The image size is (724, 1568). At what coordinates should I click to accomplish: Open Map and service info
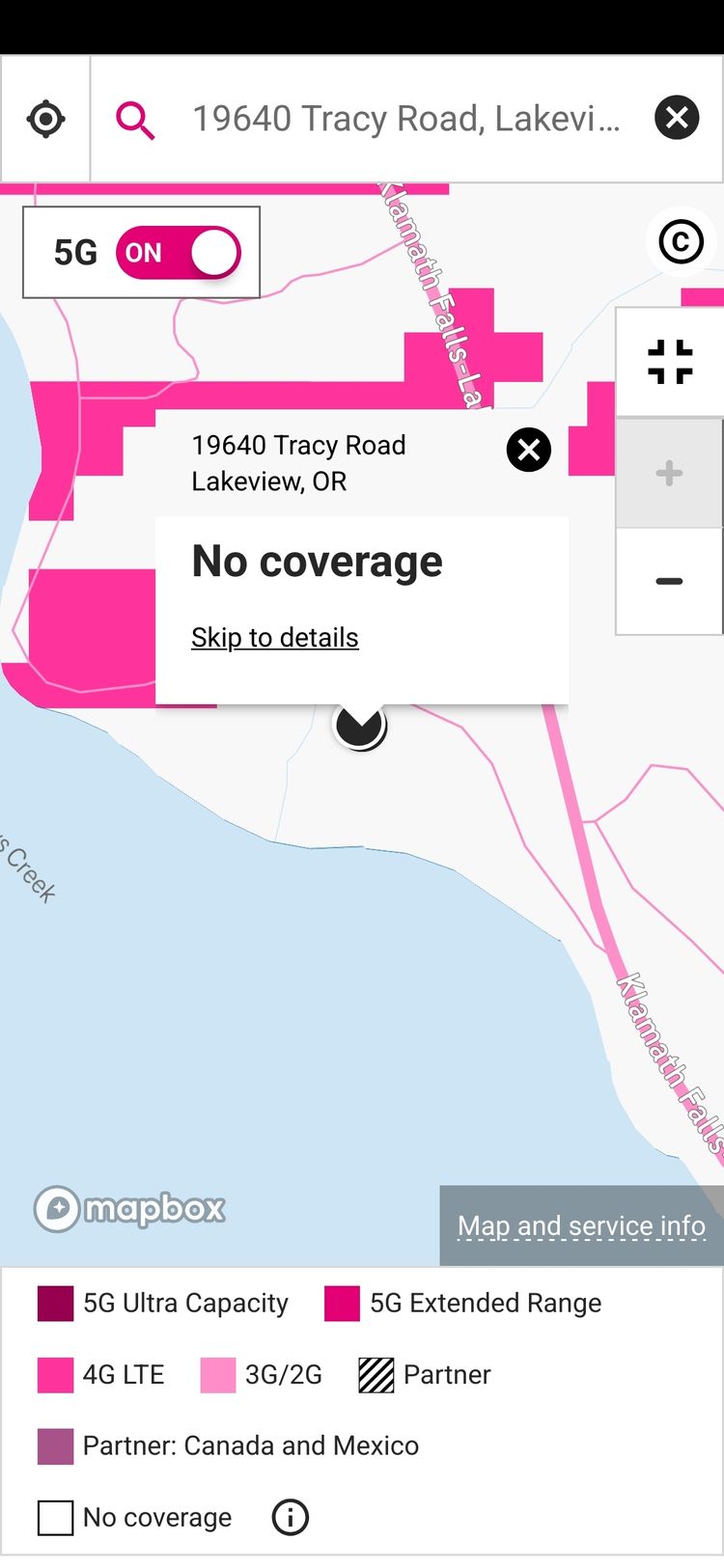point(581,1225)
